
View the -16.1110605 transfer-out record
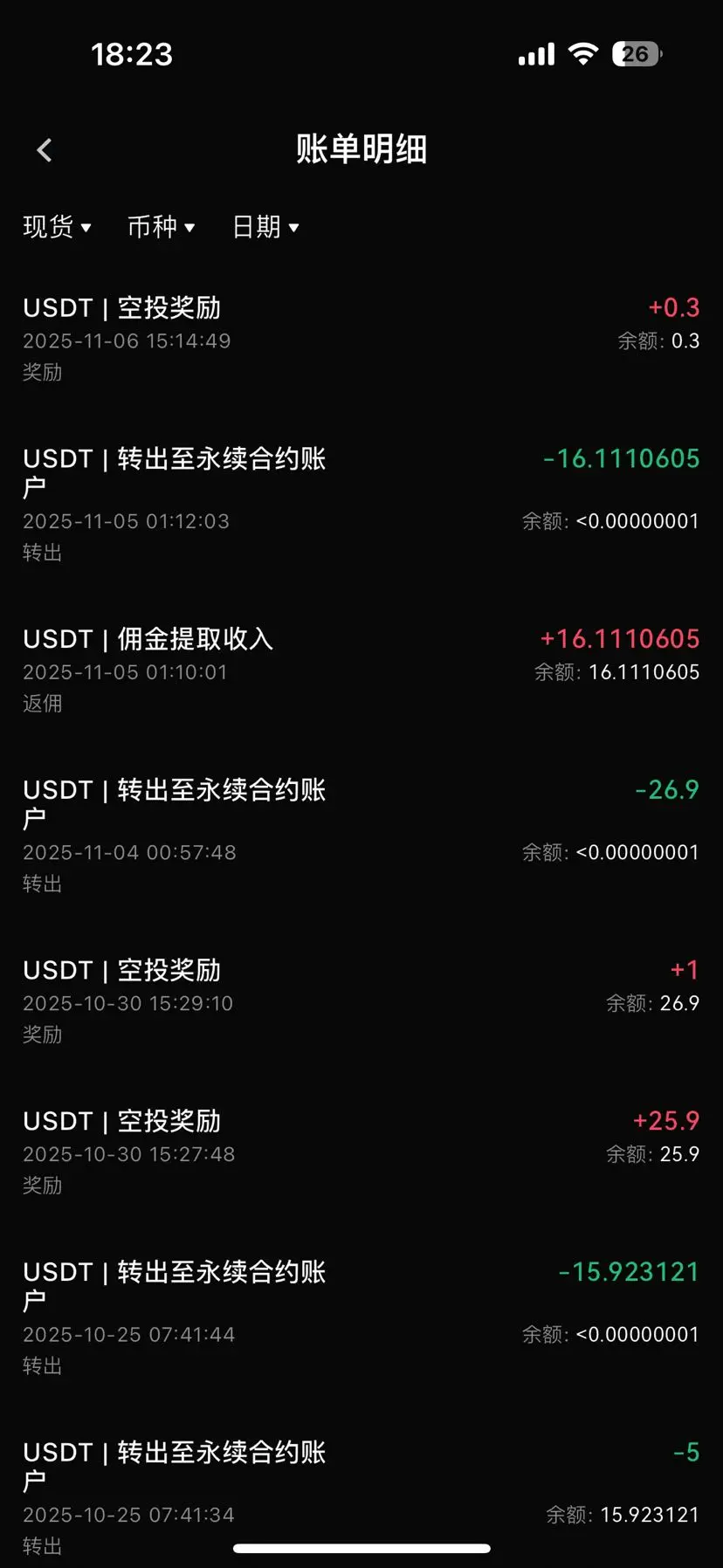pyautogui.click(x=361, y=505)
